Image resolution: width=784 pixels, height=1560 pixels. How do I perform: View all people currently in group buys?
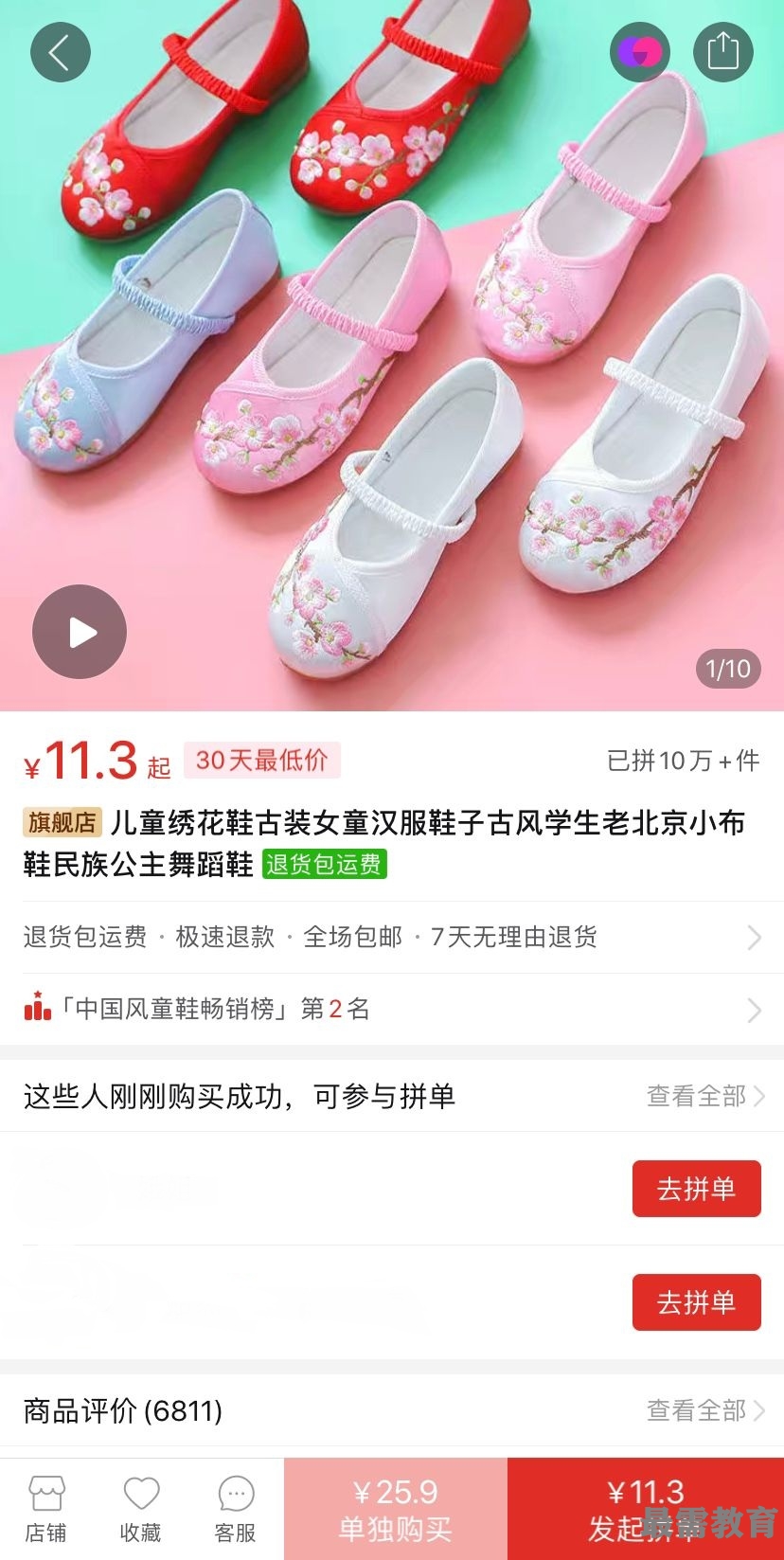(x=704, y=1096)
